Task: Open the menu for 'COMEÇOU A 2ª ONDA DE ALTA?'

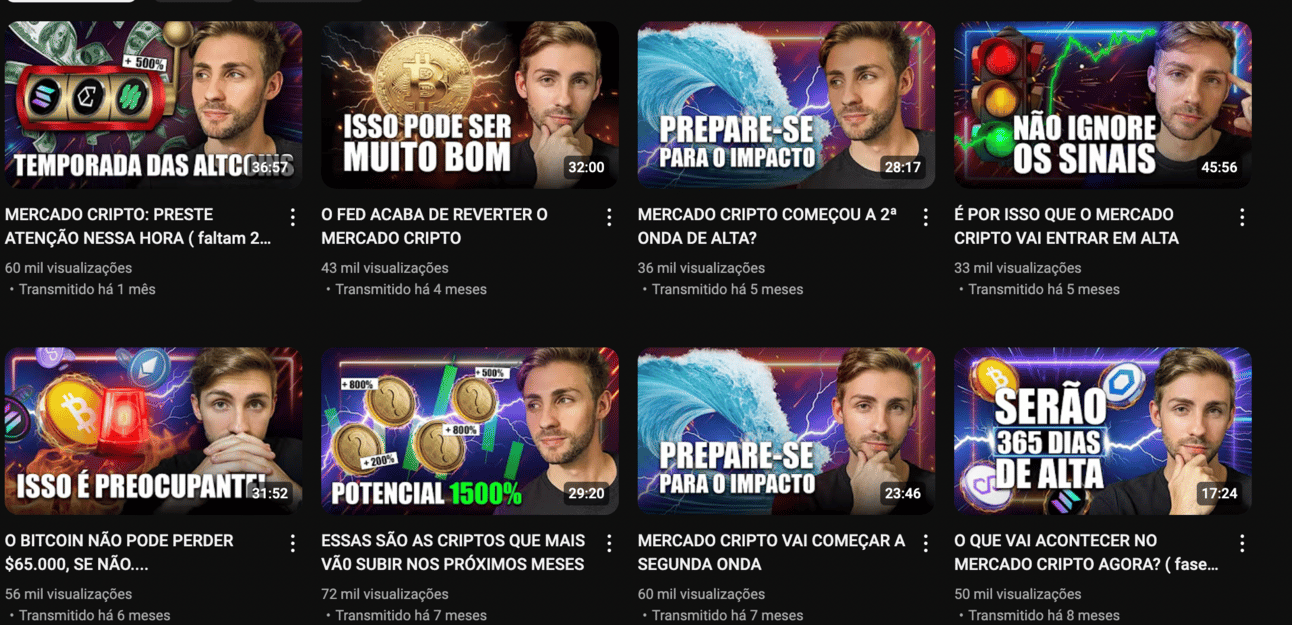Action: (x=926, y=217)
